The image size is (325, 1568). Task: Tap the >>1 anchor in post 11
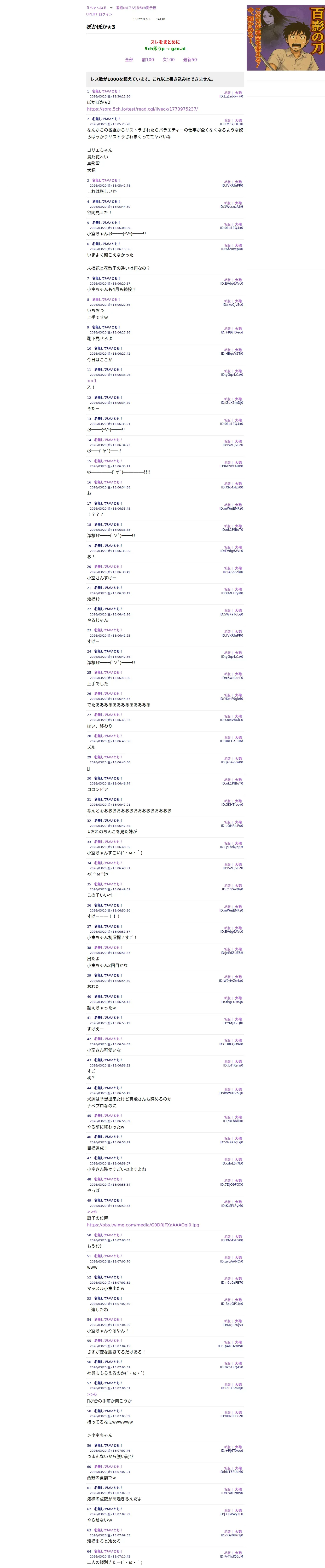(92, 381)
